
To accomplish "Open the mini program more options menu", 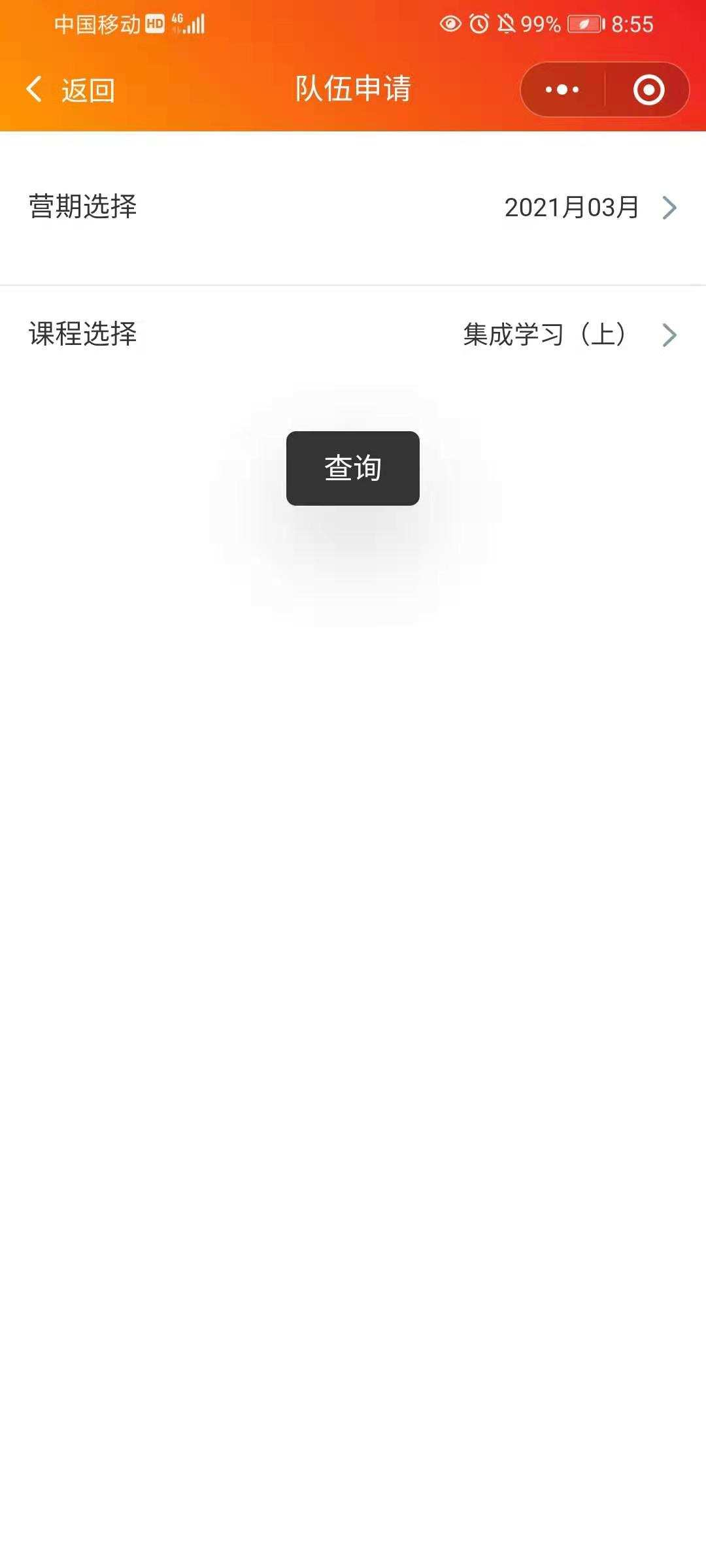I will tap(562, 90).
